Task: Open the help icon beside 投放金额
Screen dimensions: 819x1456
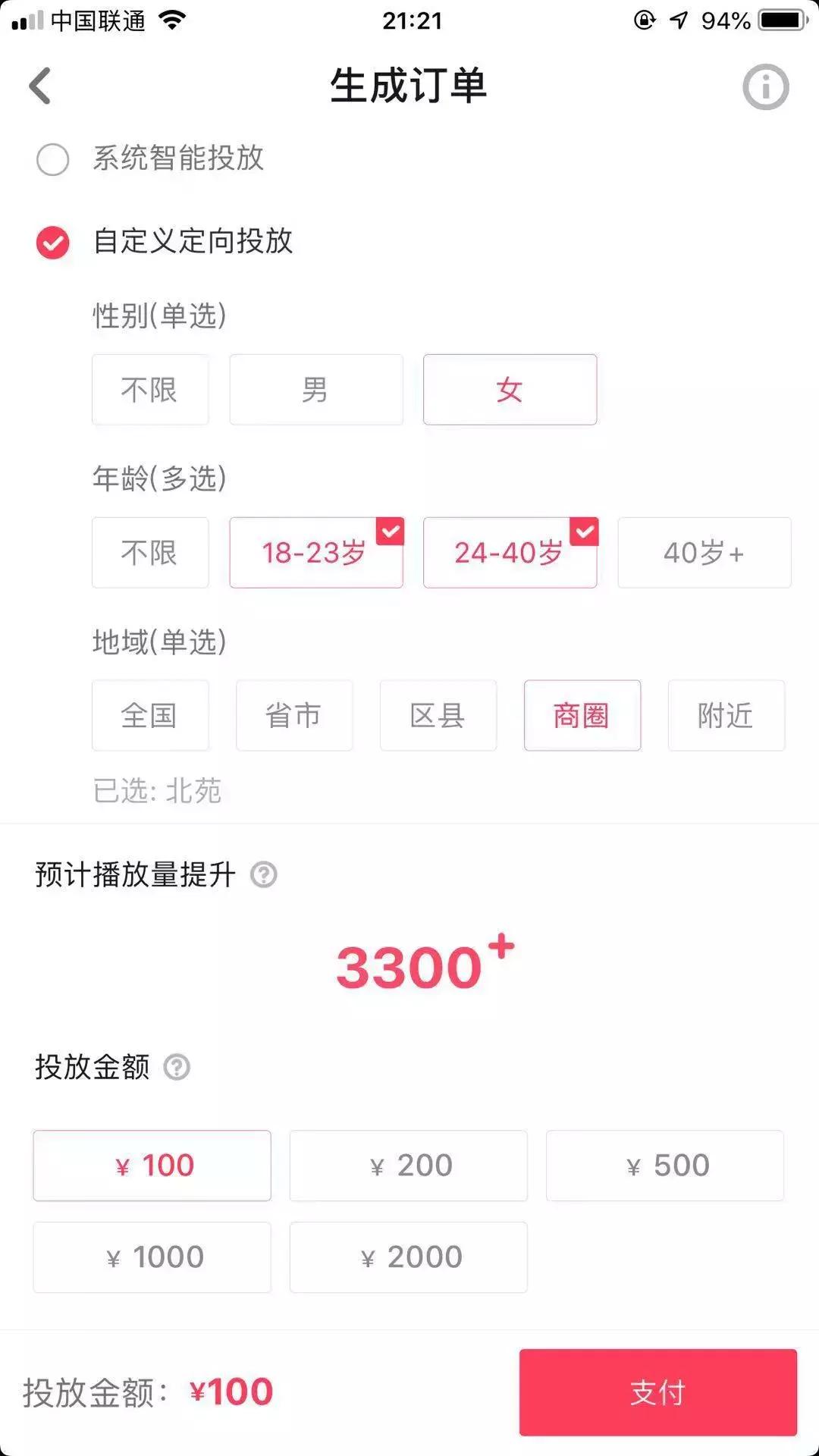Action: click(x=179, y=1068)
